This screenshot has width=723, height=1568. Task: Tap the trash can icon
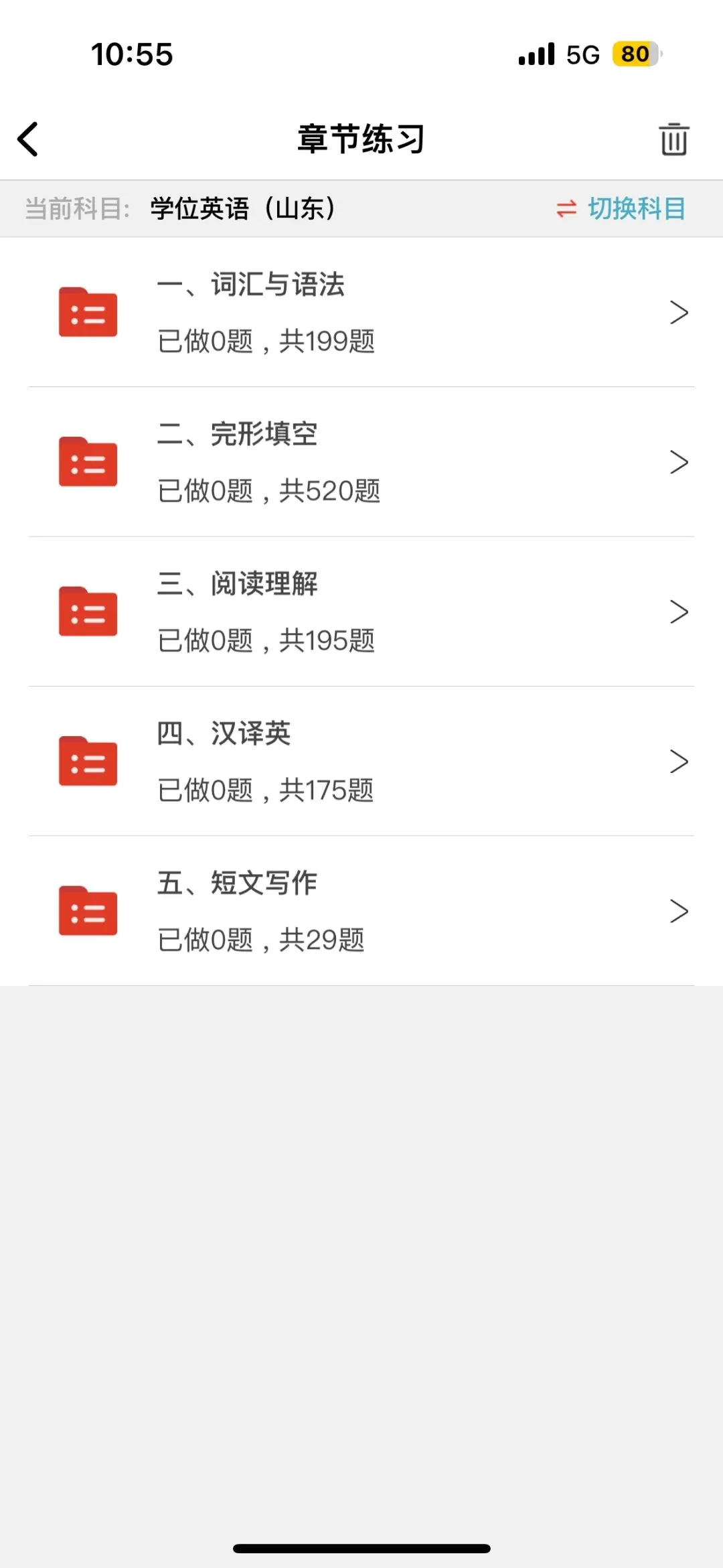pos(673,139)
